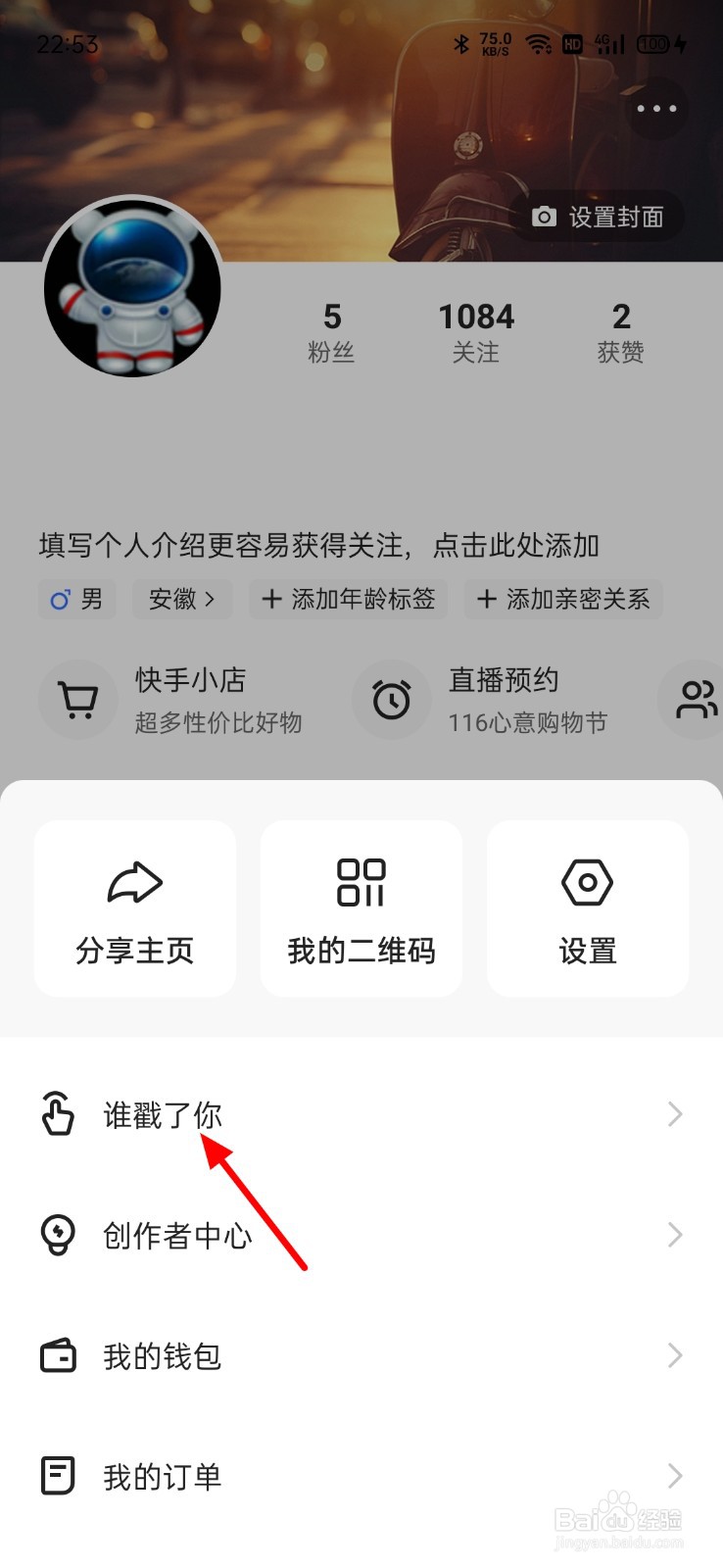Open 分享主页 to share your profile
This screenshot has width=723, height=1568.
point(134,906)
